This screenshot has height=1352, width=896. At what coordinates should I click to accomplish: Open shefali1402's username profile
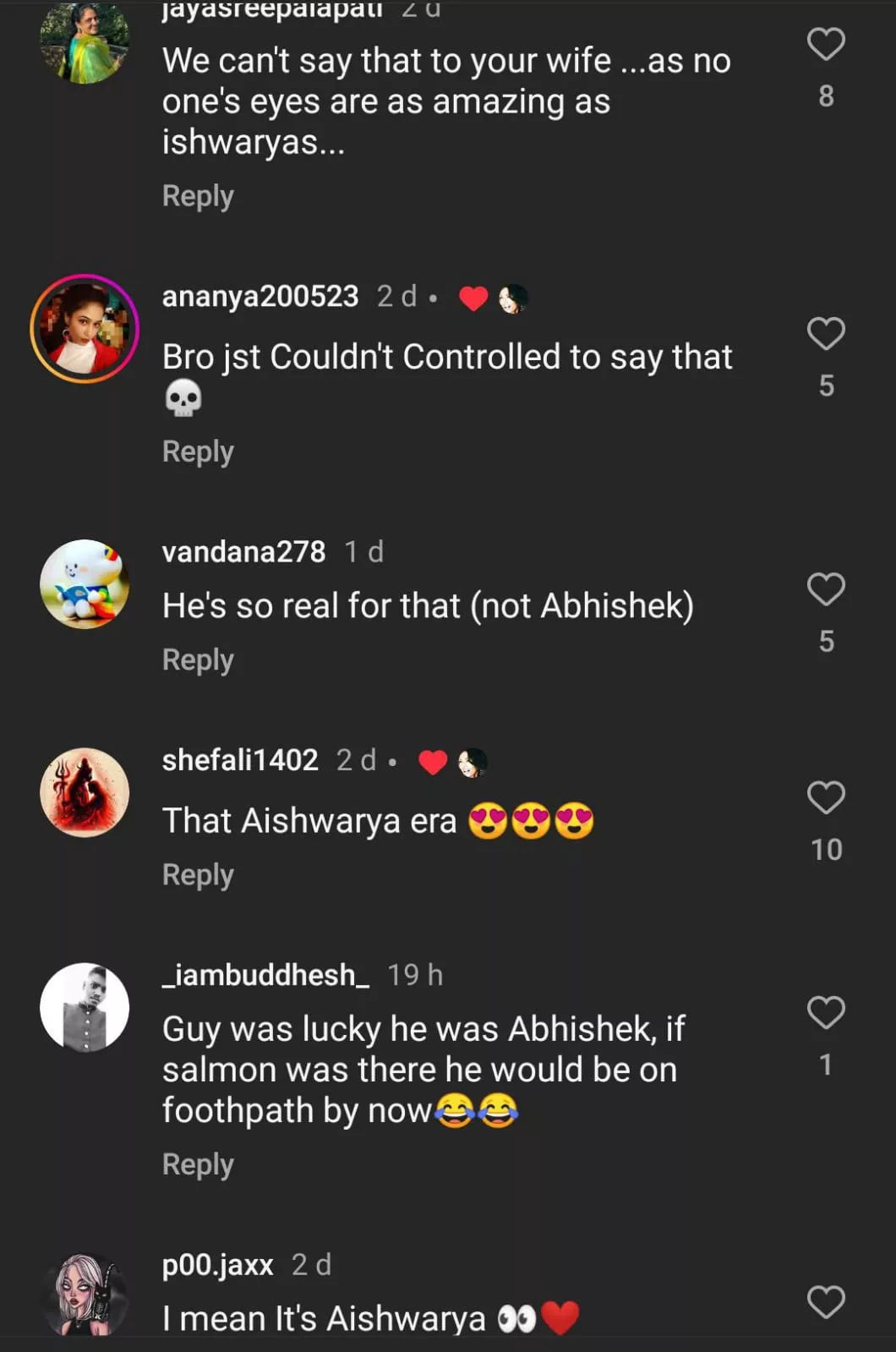tap(240, 760)
